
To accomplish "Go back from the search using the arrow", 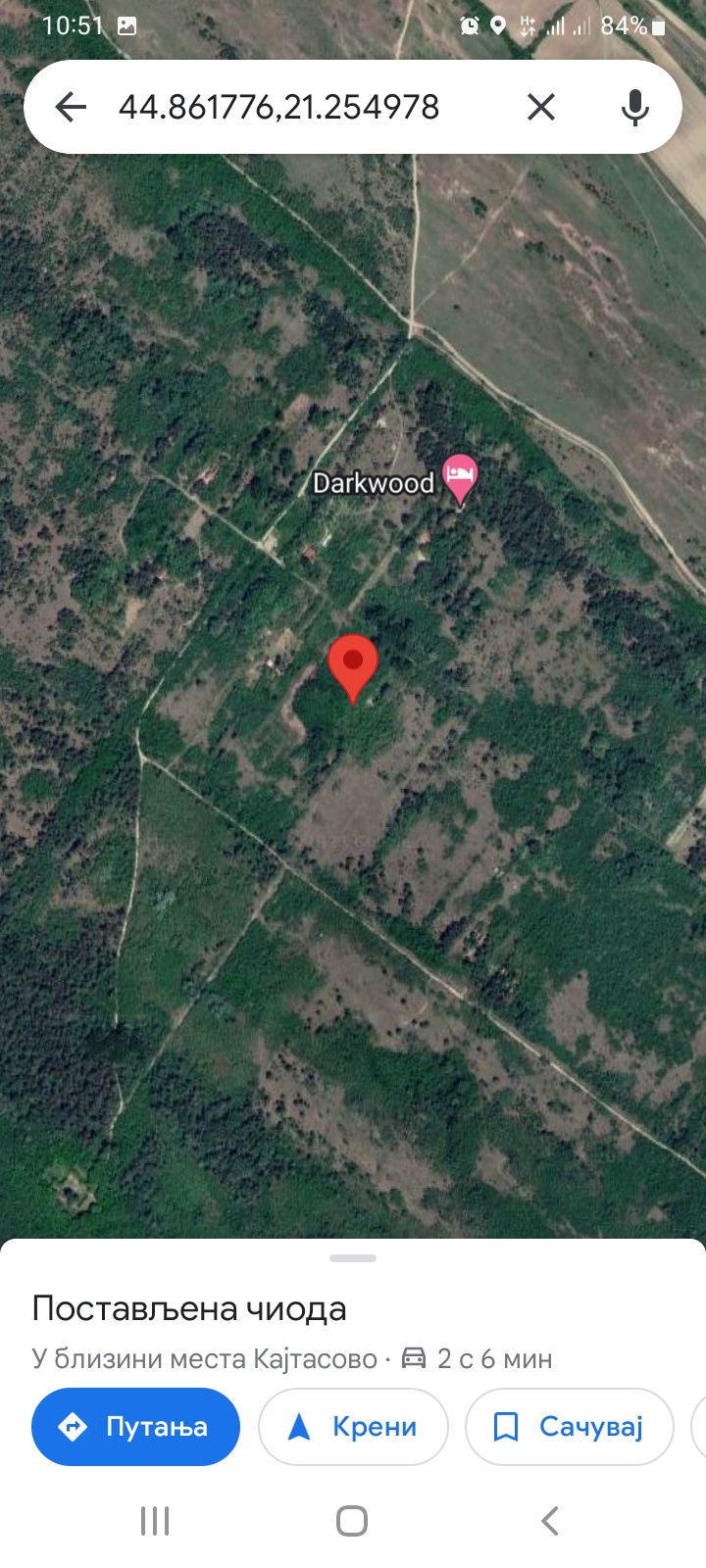I will pyautogui.click(x=71, y=107).
